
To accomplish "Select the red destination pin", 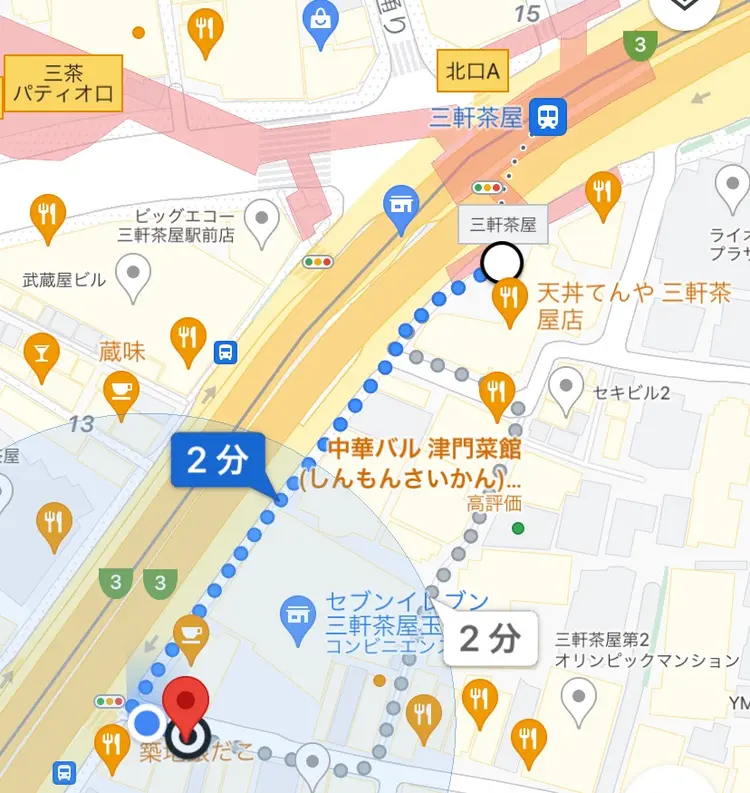I will [x=185, y=709].
